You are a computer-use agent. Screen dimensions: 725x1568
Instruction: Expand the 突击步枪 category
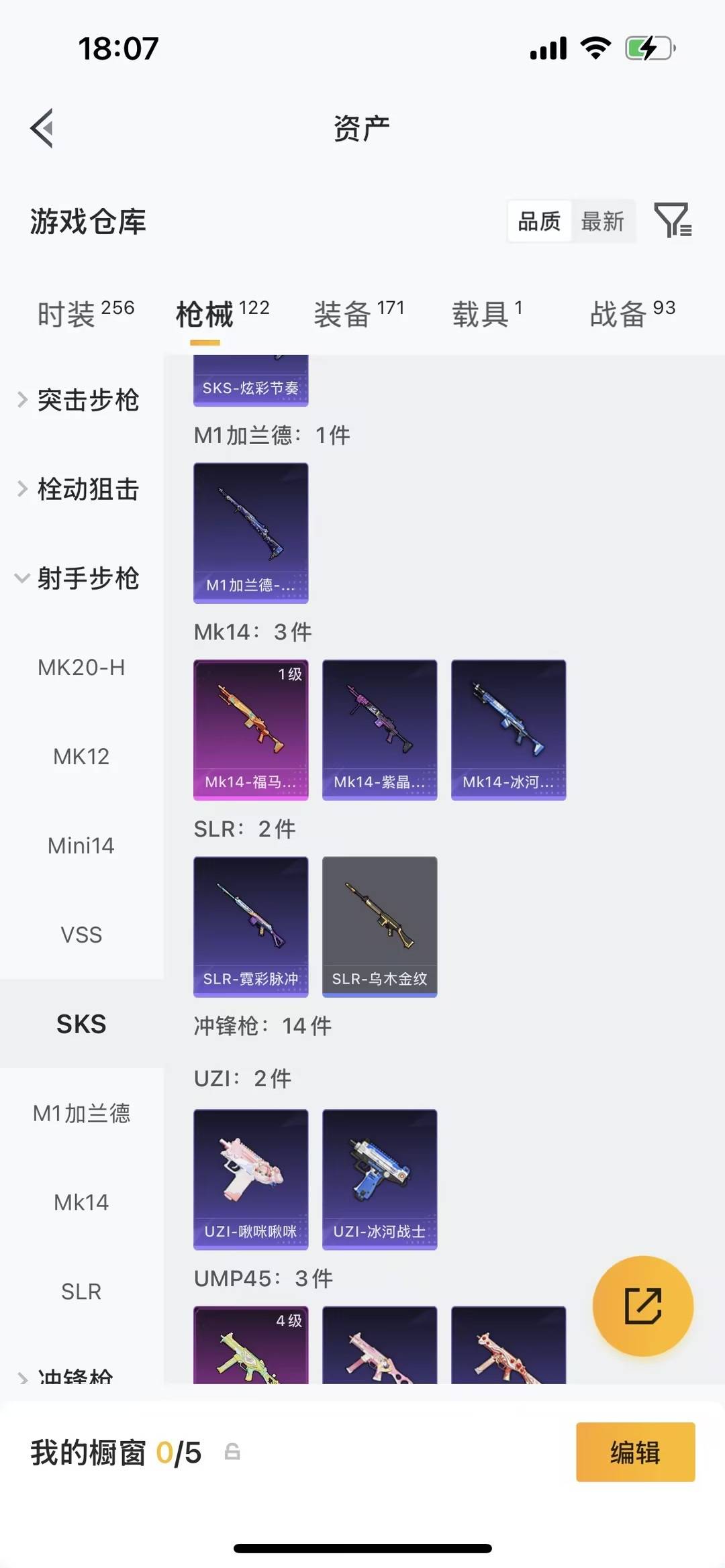(88, 401)
